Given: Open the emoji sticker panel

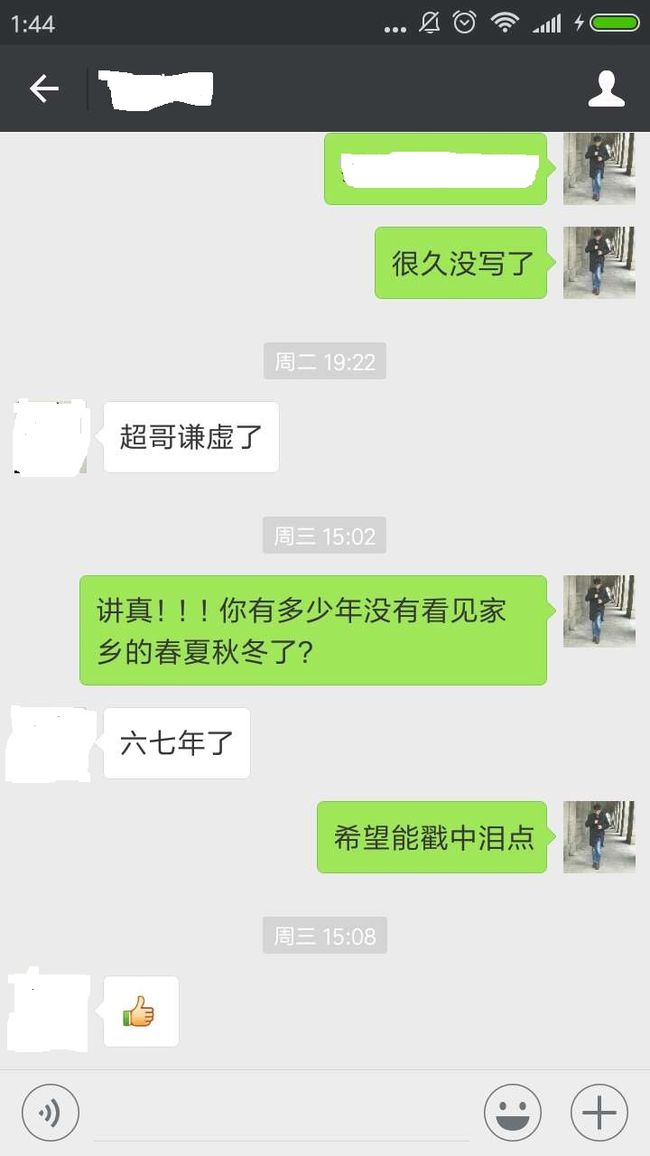Looking at the screenshot, I should click(512, 1112).
